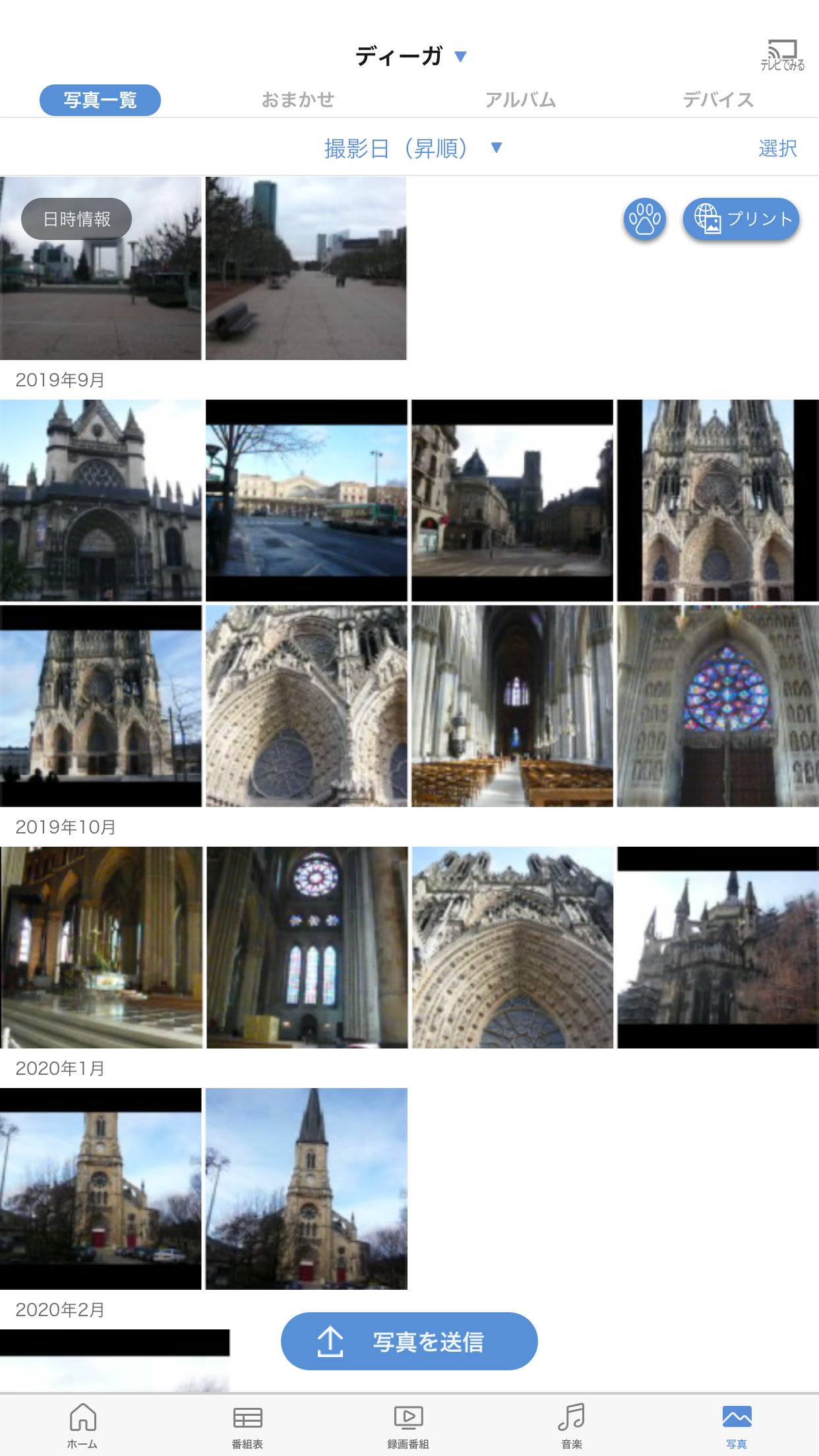Open the 番組表 tab
Image resolution: width=819 pixels, height=1456 pixels.
247,1425
